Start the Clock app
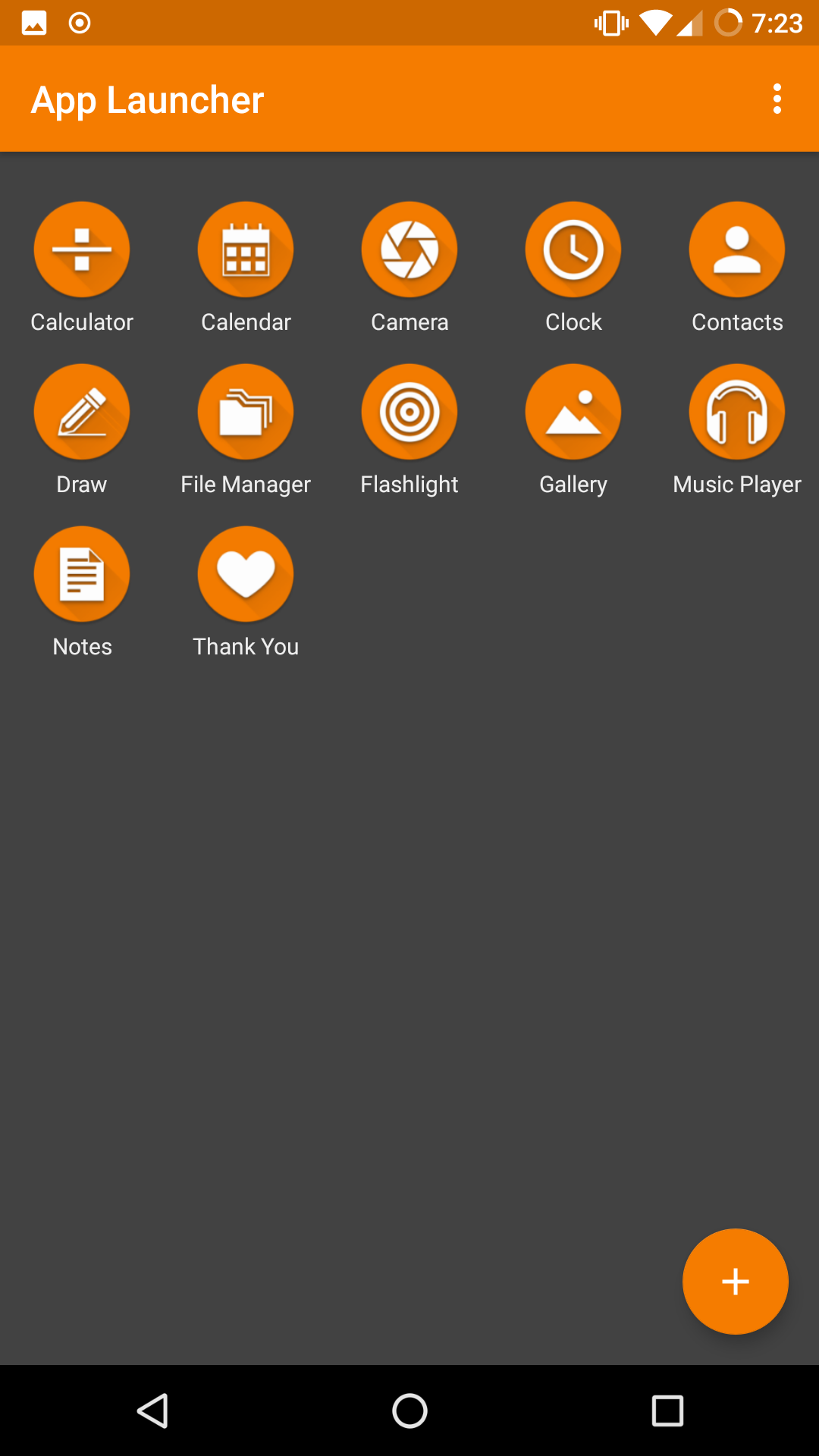 coord(573,249)
